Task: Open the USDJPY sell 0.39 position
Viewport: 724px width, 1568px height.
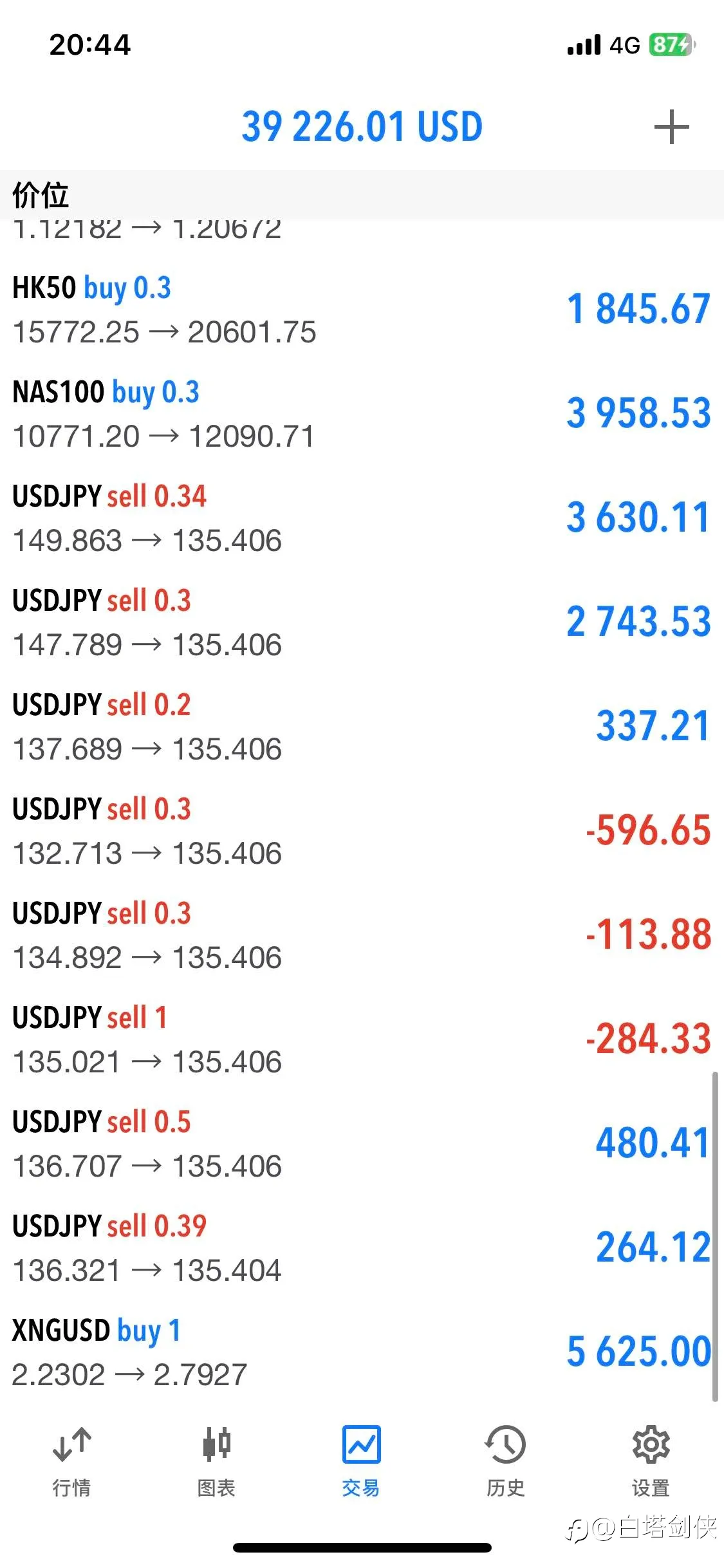Action: pos(362,1248)
